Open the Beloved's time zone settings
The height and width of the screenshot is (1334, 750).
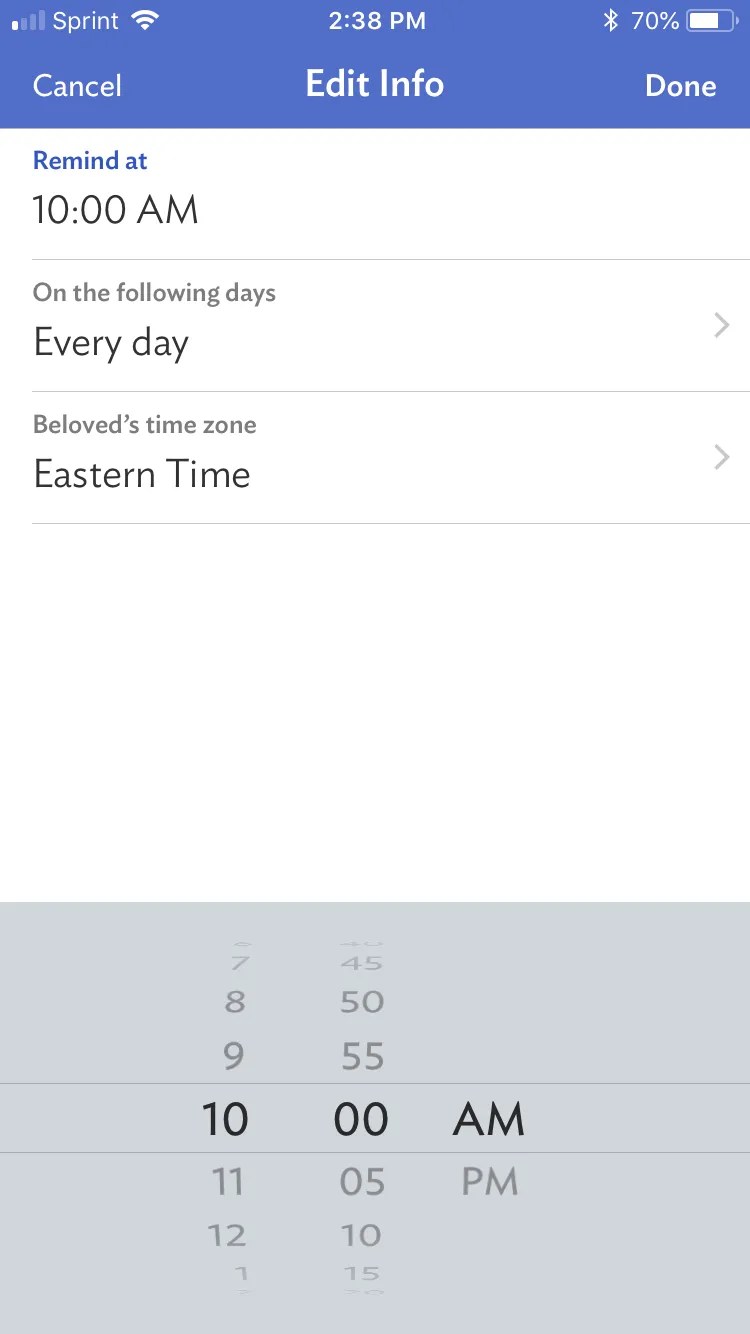pos(142,474)
